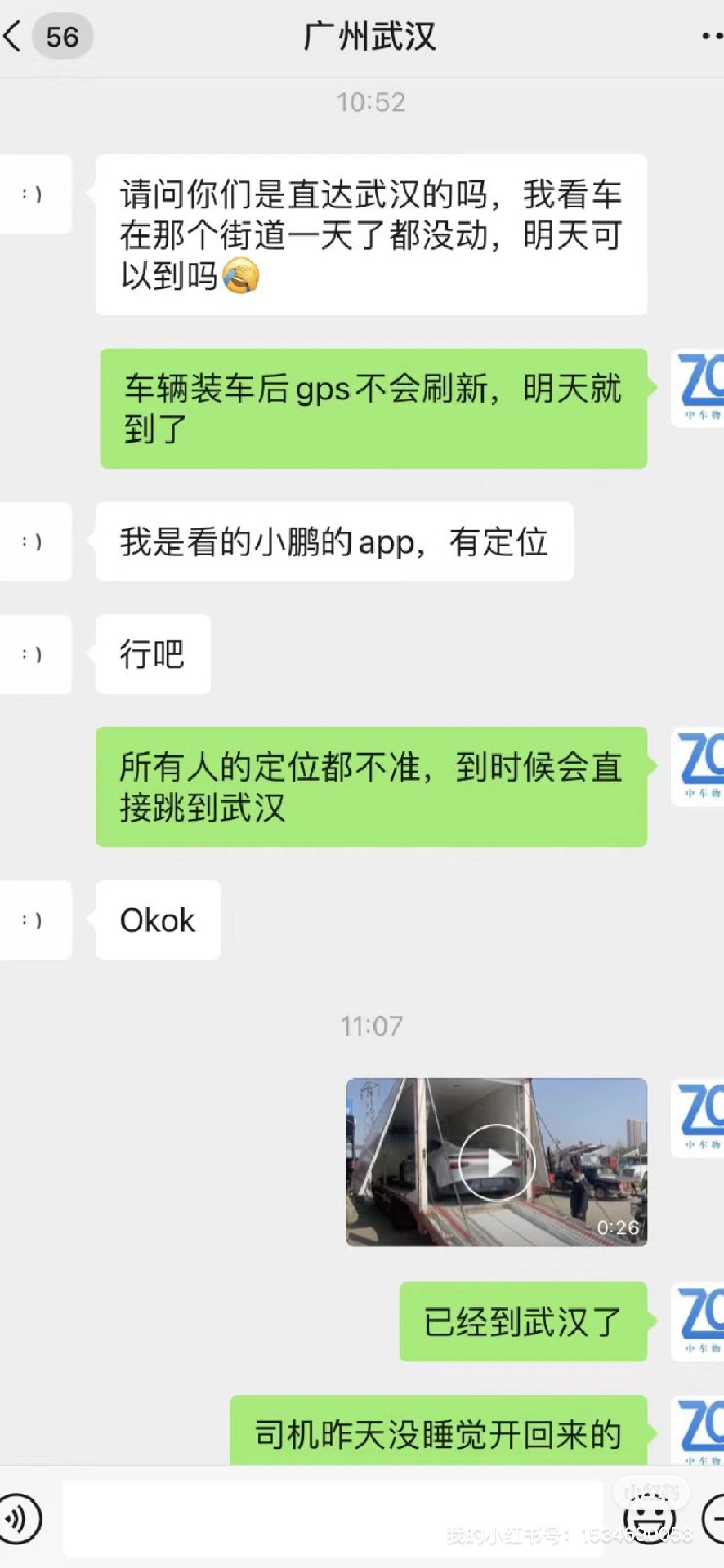Open the chat's more options menu
This screenshot has height=1568, width=724.
point(711,37)
